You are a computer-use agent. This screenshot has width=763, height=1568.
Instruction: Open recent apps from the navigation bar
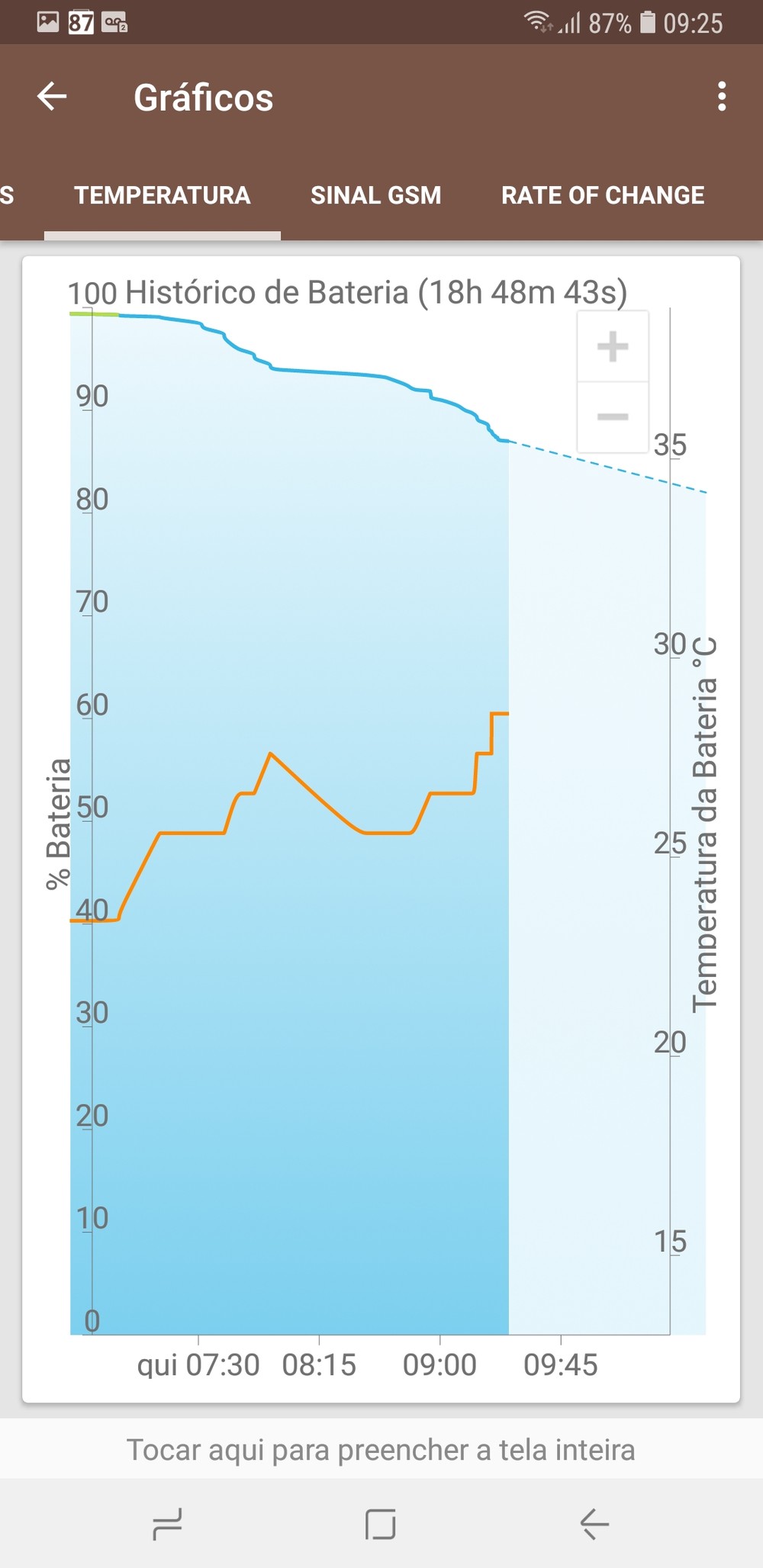[167, 1524]
